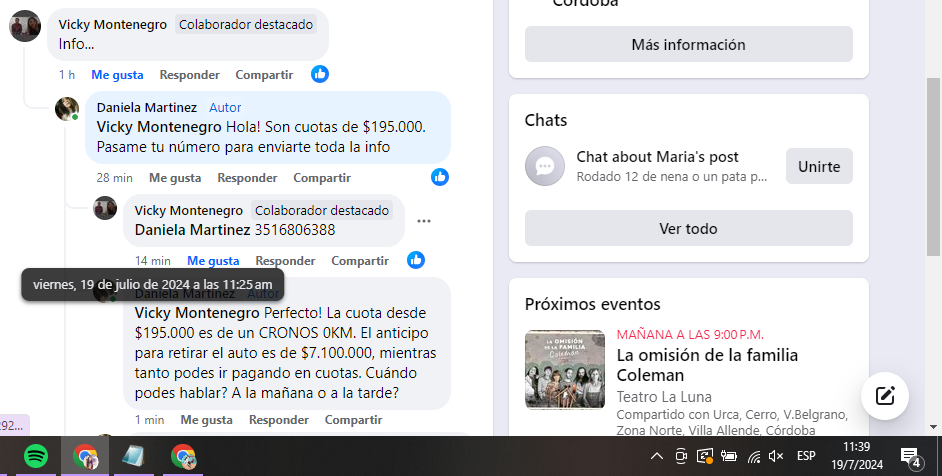
Task: Open Windows notification center icon
Action: coord(910,456)
